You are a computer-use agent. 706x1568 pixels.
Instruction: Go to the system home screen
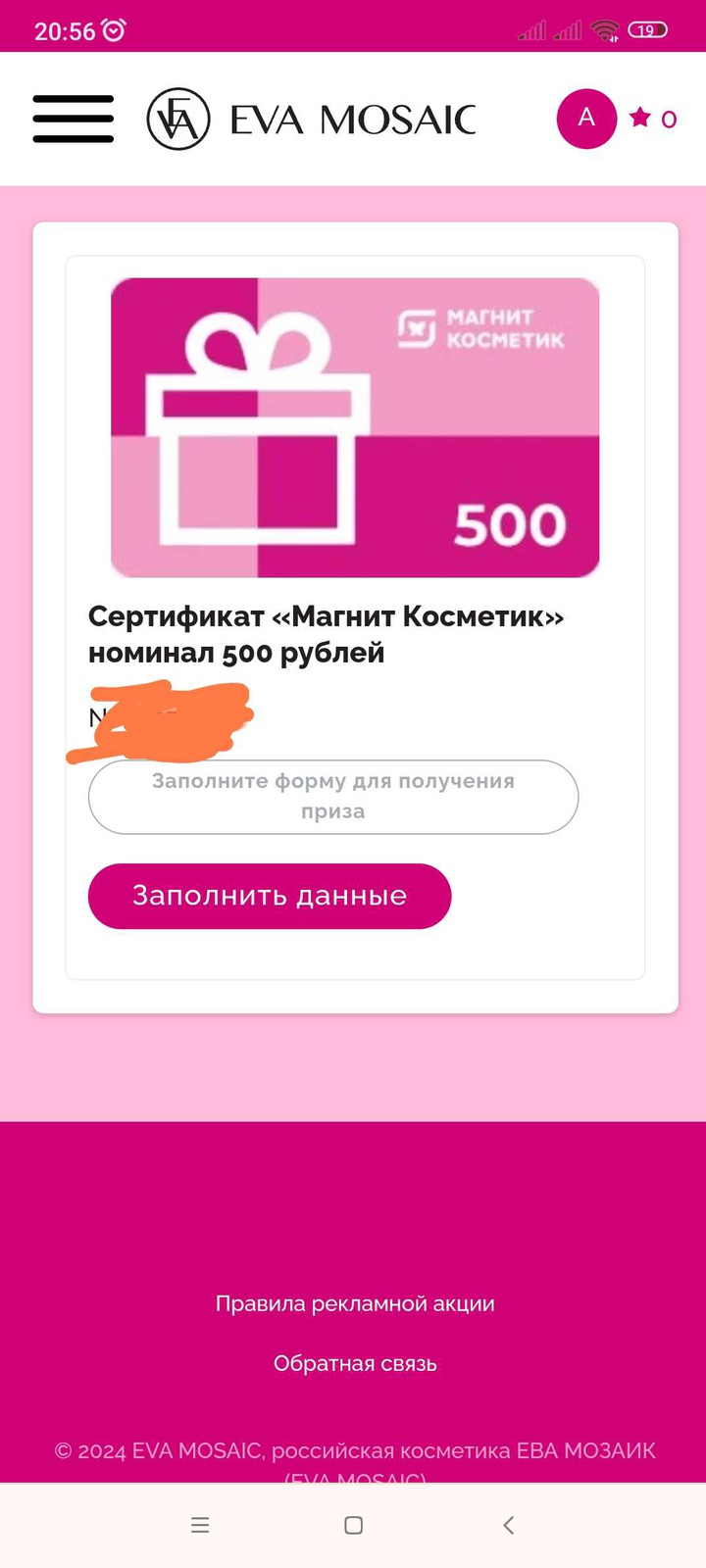click(x=354, y=1525)
